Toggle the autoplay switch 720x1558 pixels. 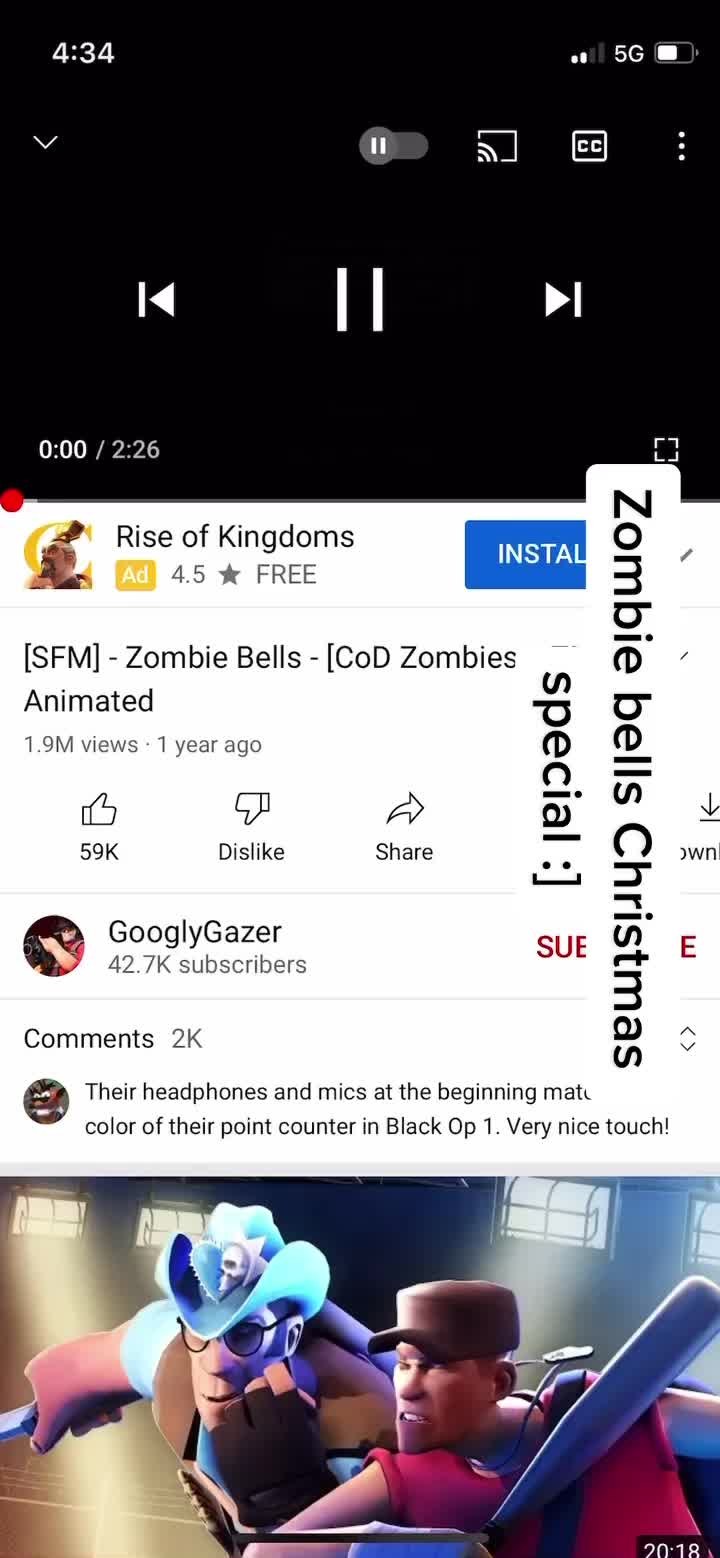pos(394,147)
